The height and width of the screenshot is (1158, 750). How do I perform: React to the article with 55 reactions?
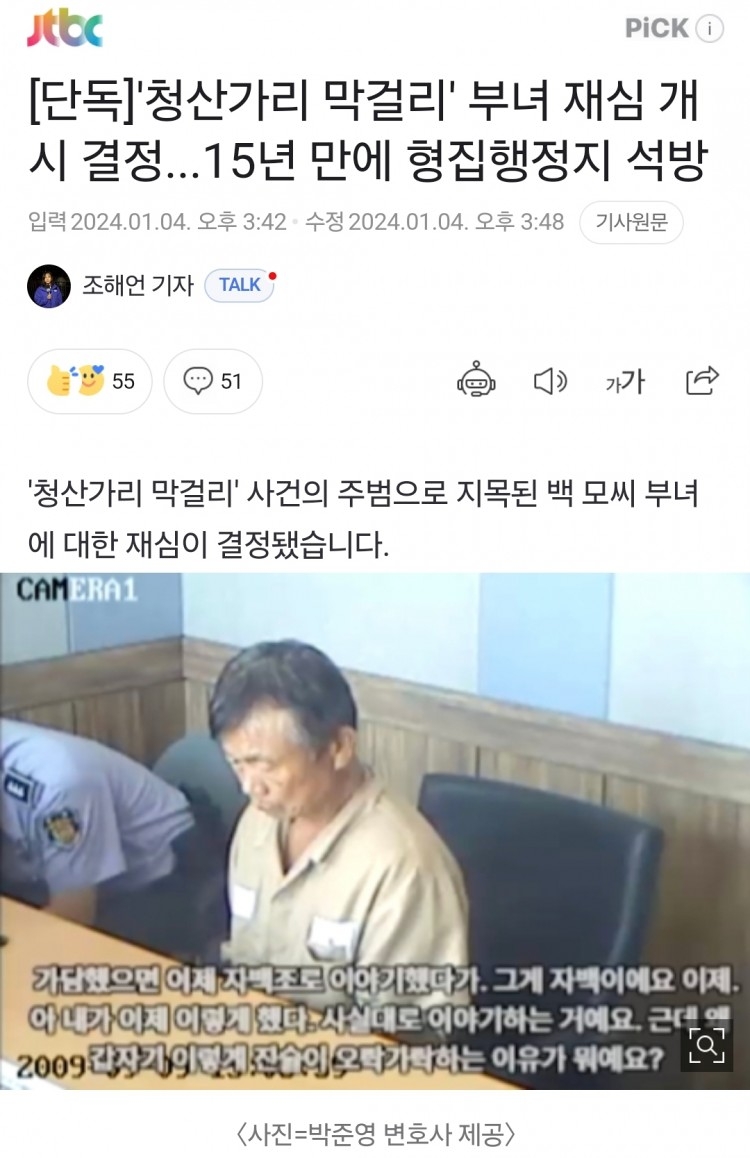click(x=90, y=381)
